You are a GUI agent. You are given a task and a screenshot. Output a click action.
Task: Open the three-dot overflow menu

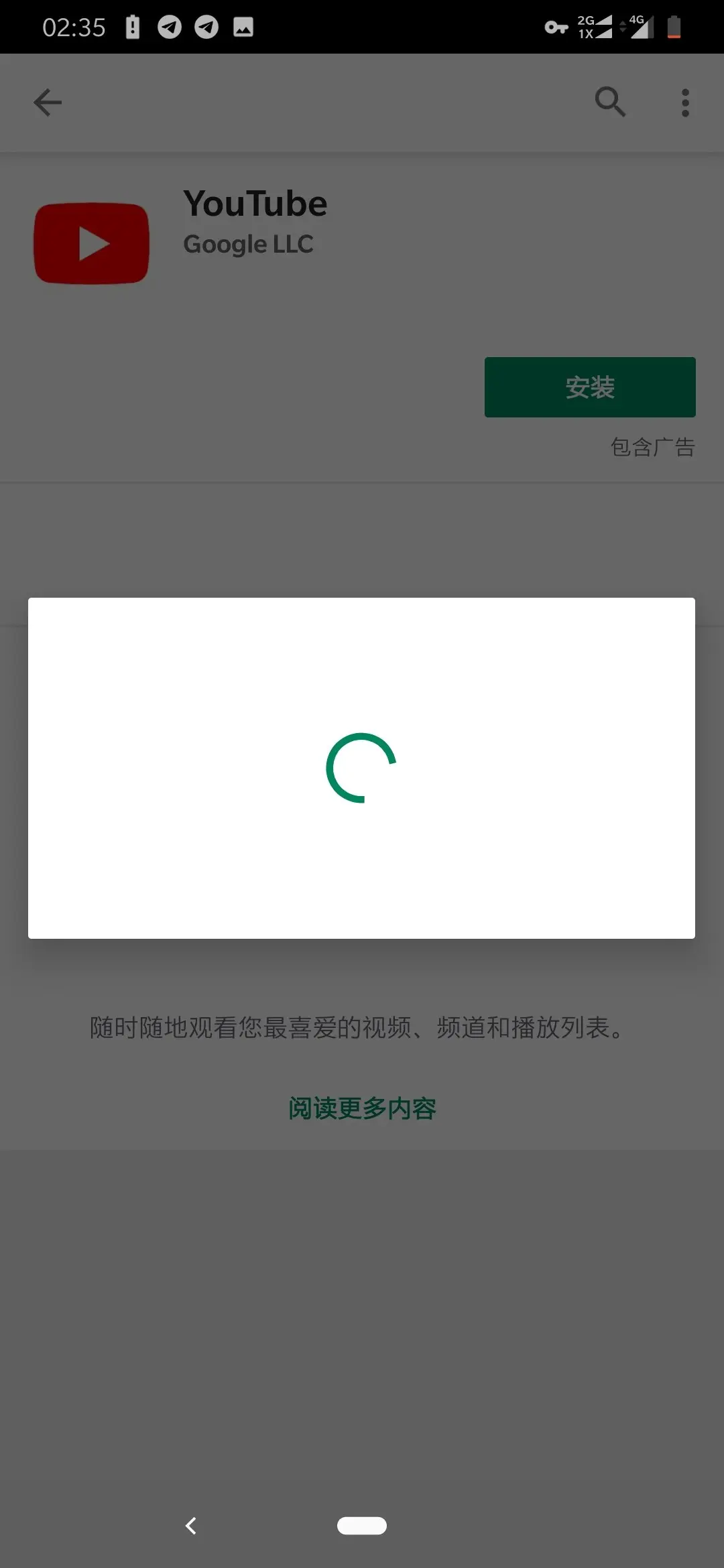coord(684,102)
